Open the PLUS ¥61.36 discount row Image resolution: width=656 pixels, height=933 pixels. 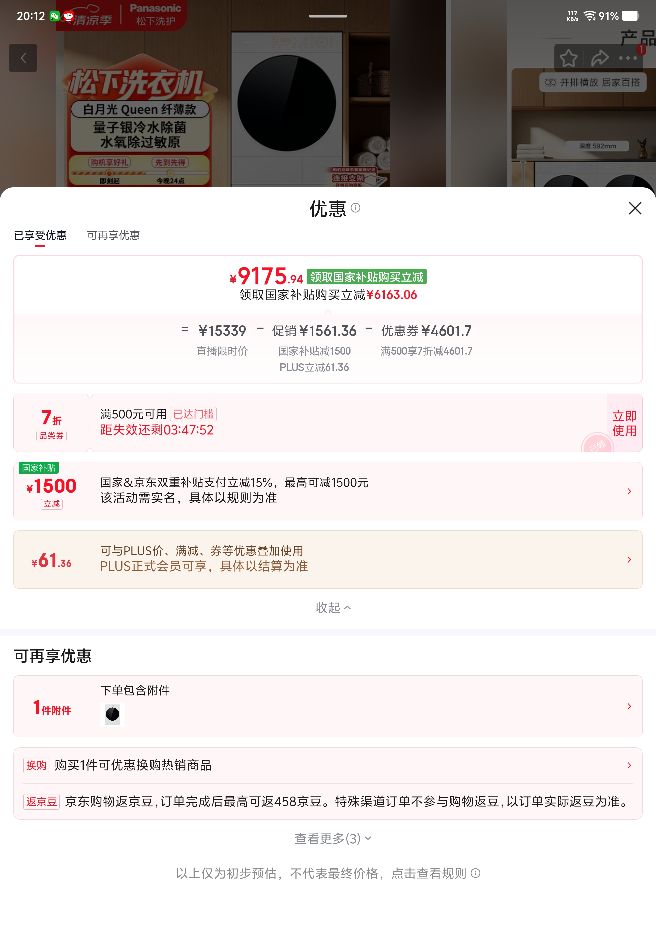(x=328, y=559)
